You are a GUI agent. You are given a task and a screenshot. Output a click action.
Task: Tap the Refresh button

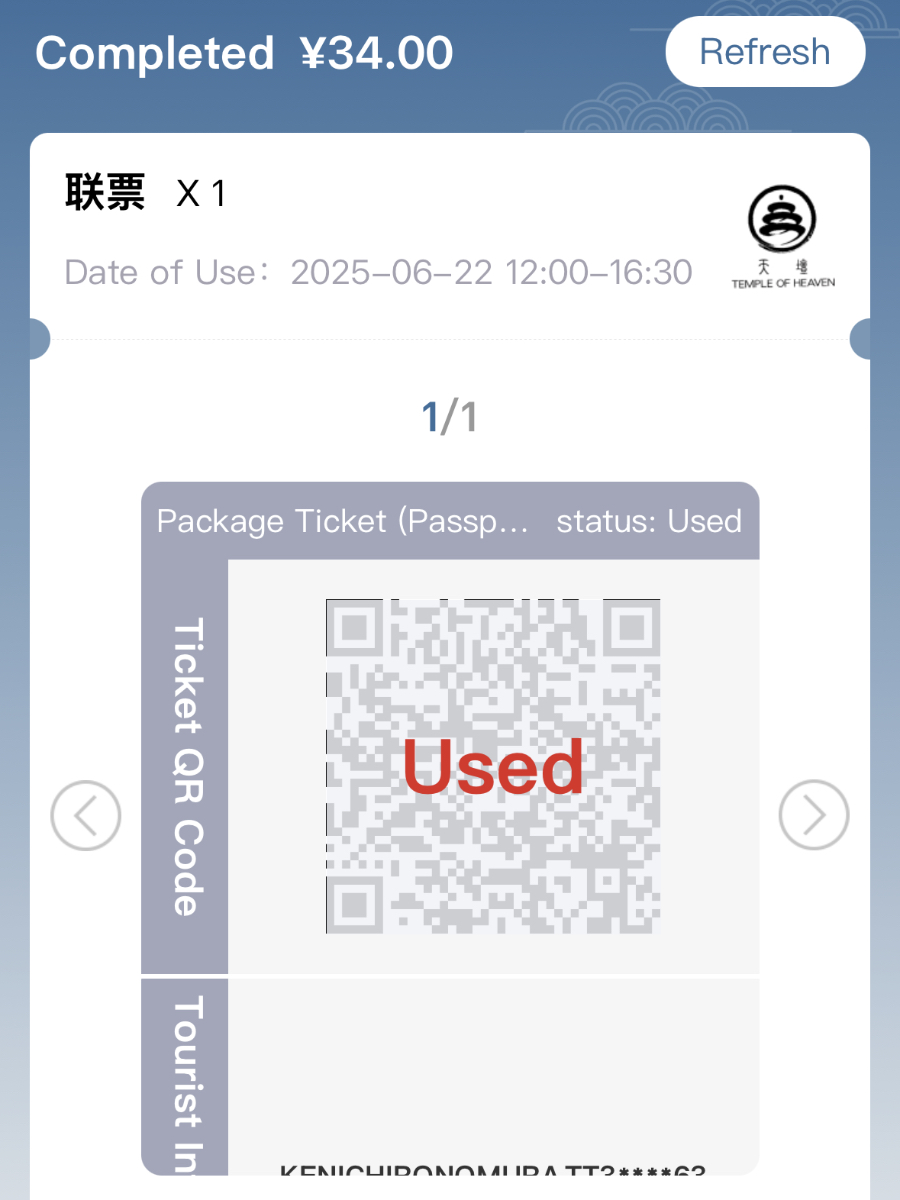(x=765, y=52)
